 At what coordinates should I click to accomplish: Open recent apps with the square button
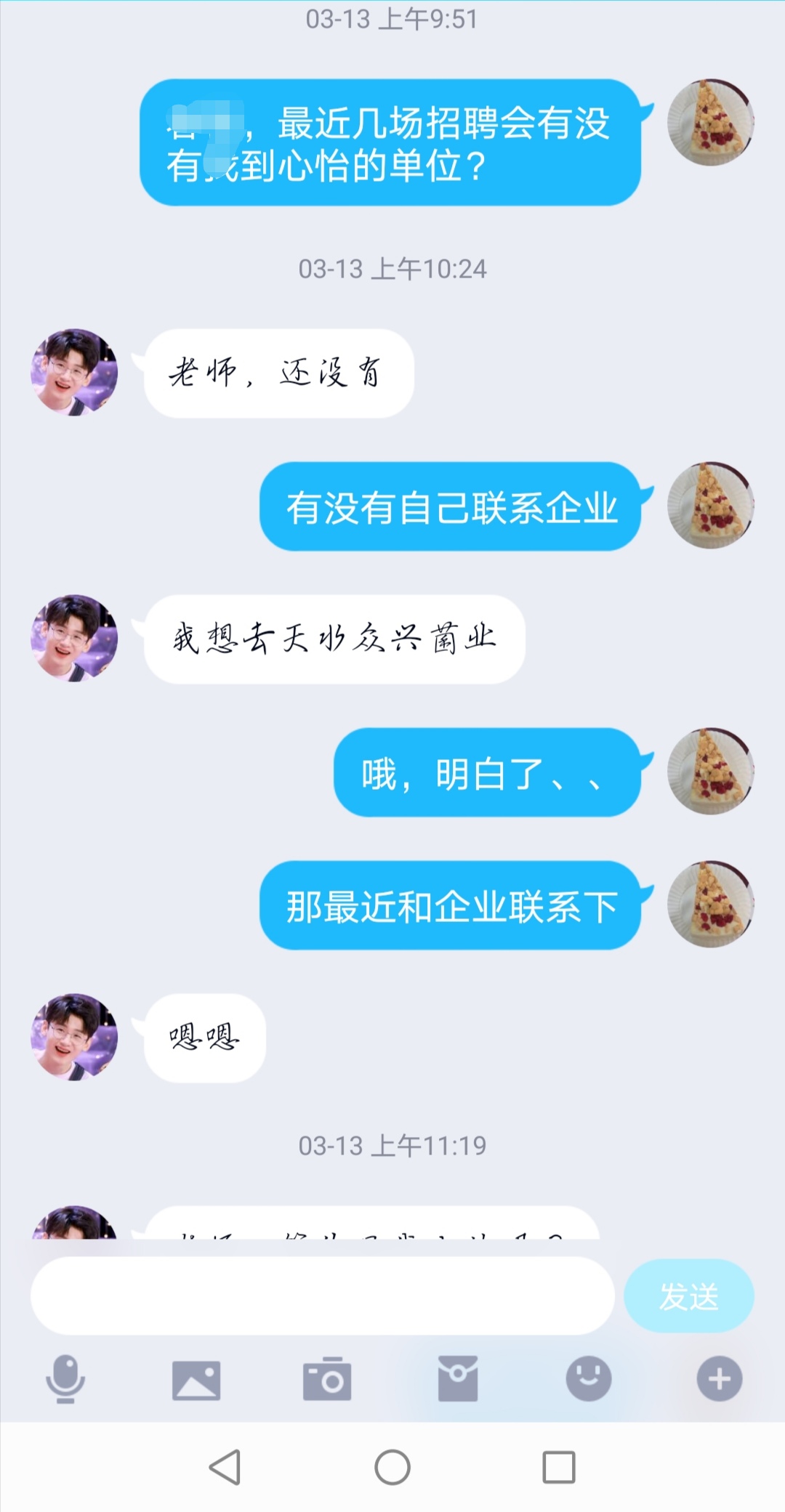coord(559,1467)
